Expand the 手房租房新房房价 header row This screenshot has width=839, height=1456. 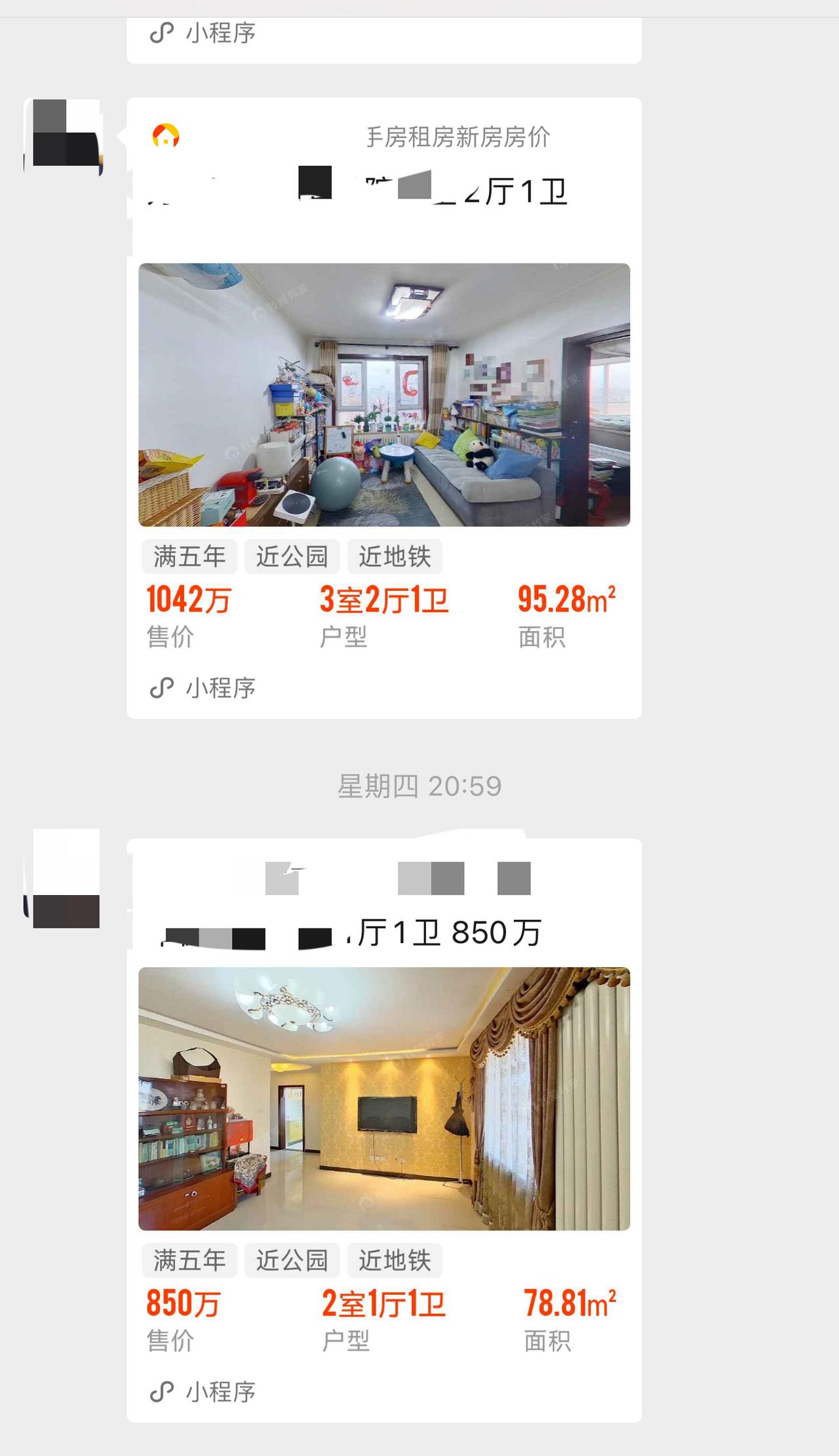(459, 136)
